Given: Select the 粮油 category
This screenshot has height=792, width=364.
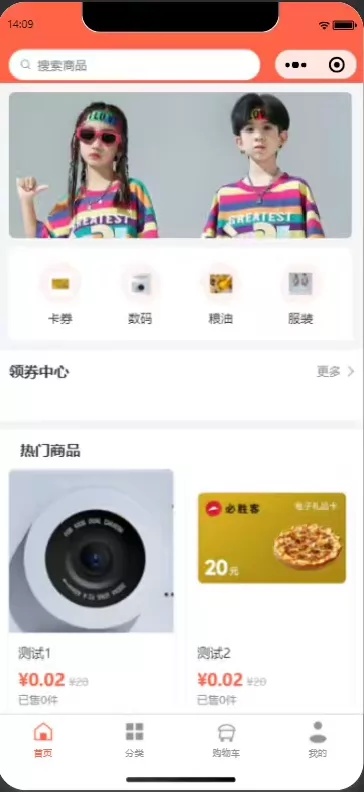Looking at the screenshot, I should 221,295.
